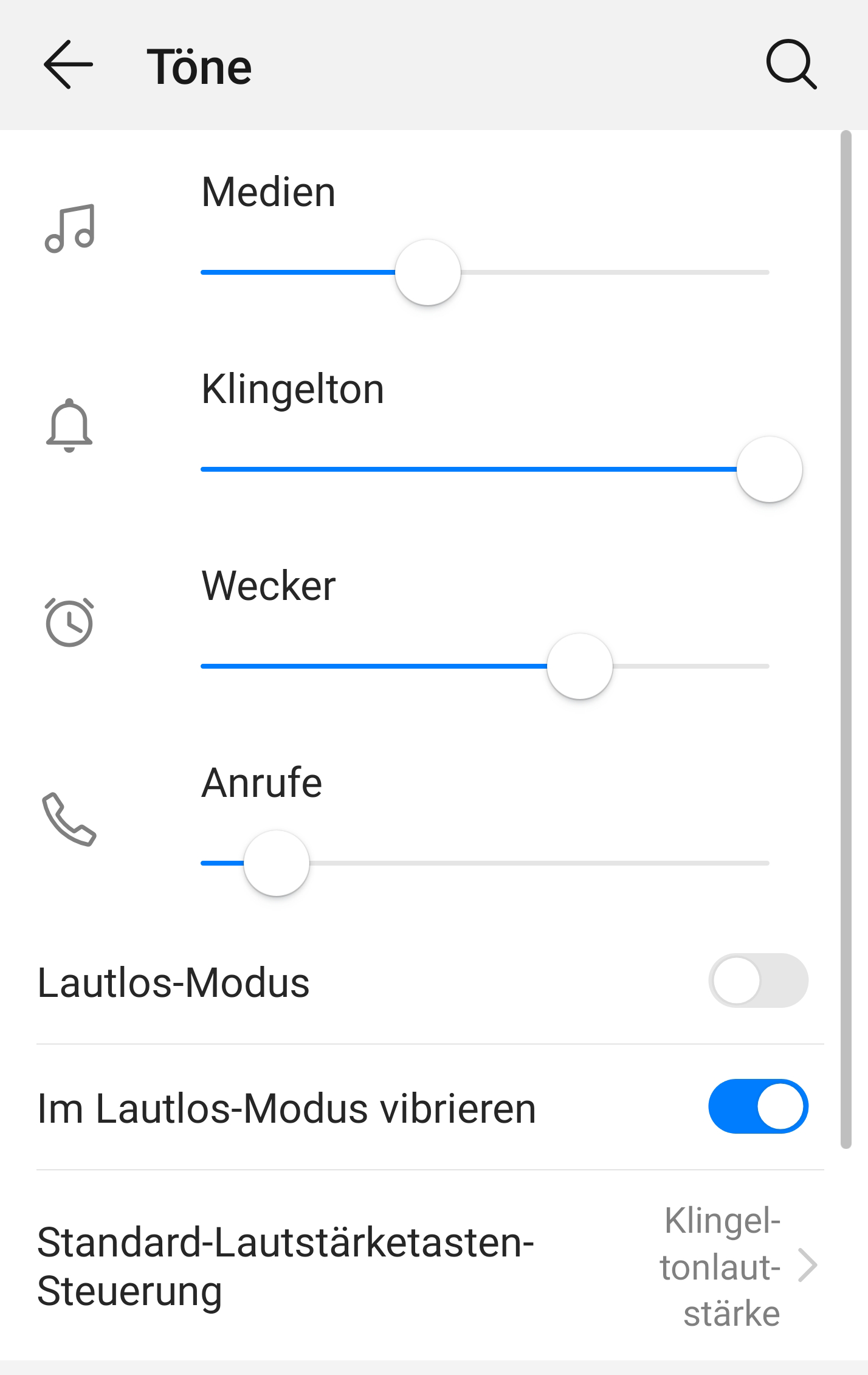Click the back arrow in the header
The height and width of the screenshot is (1375, 868).
pos(69,64)
